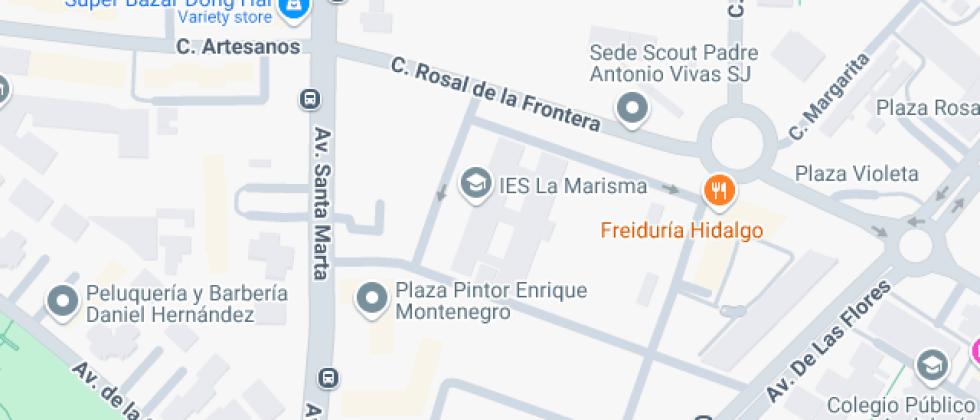Tap the Sede Scout Padre Antonio Vivas marker
Viewport: 980px width, 420px height.
click(632, 108)
